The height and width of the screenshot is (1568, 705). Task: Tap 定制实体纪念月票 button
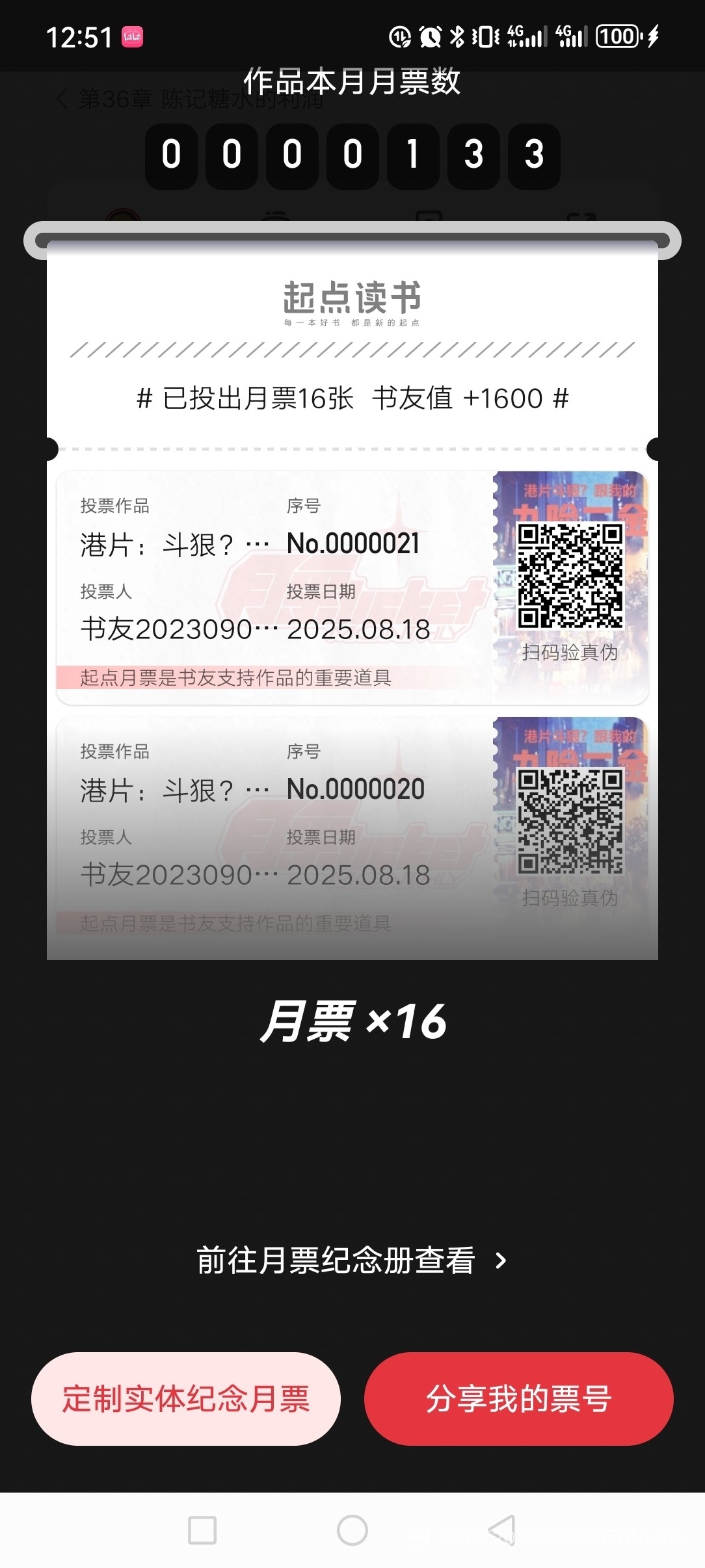(x=186, y=1398)
